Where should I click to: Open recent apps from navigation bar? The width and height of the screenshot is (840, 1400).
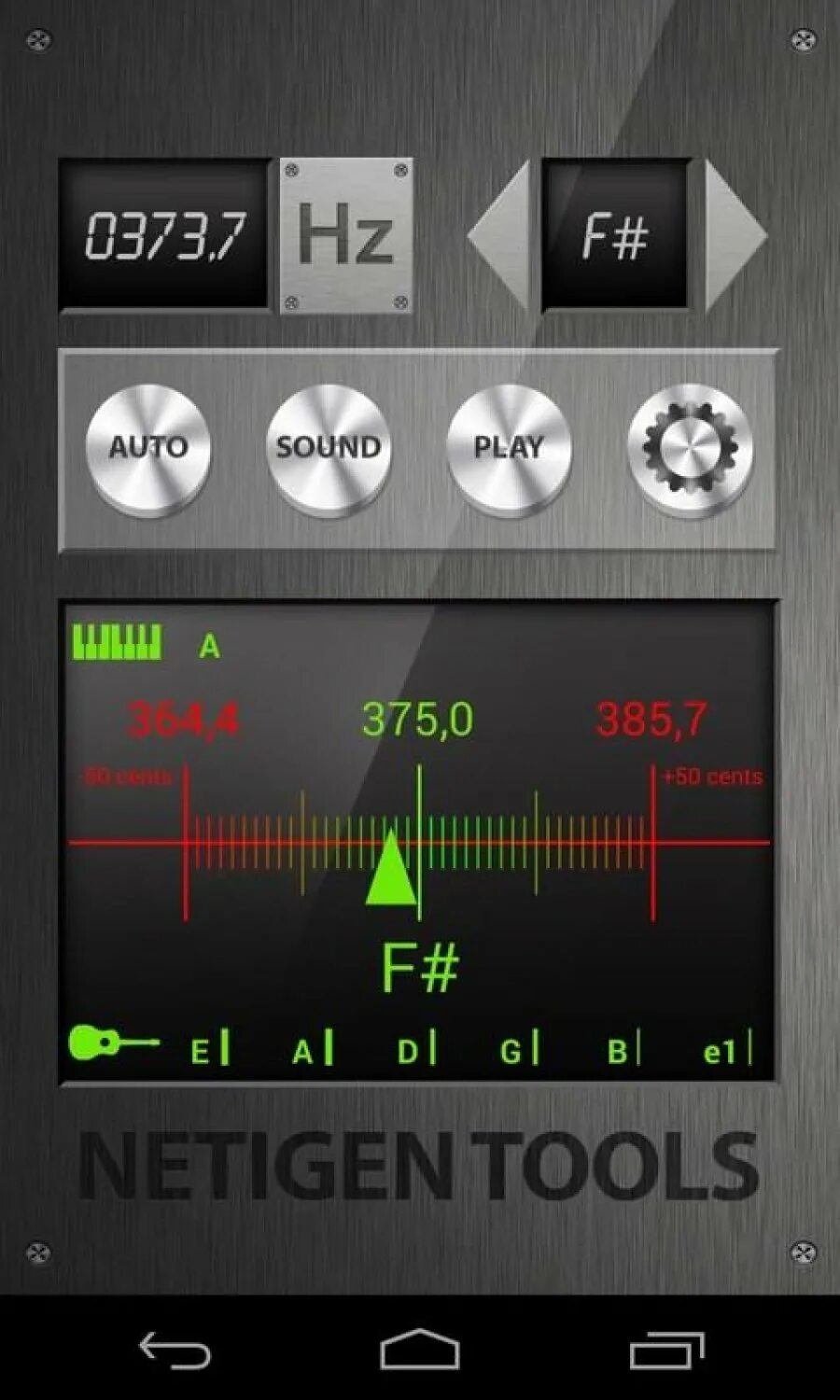pos(666,1351)
